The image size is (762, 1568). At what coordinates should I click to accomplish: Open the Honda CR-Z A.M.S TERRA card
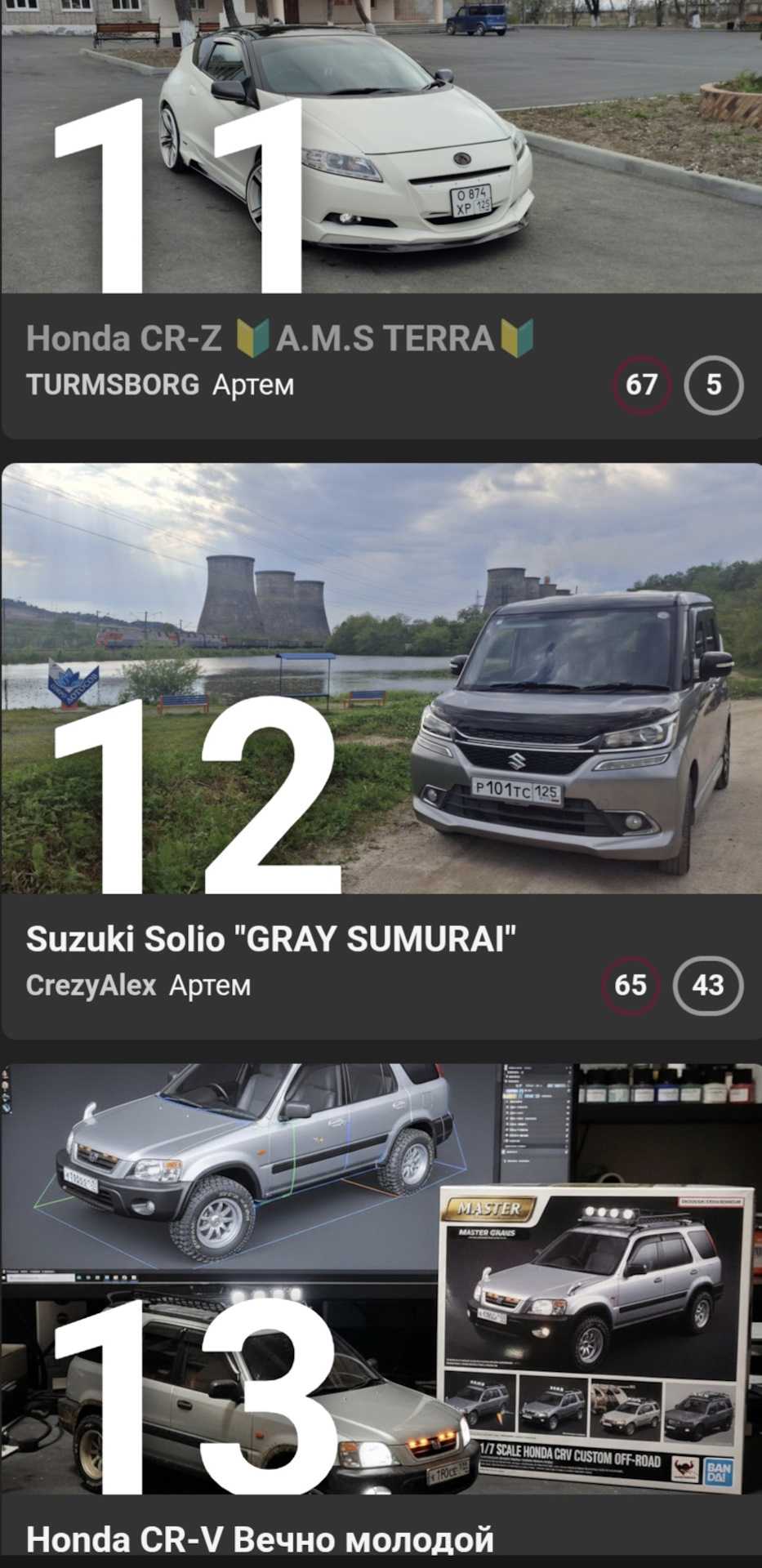[279, 339]
